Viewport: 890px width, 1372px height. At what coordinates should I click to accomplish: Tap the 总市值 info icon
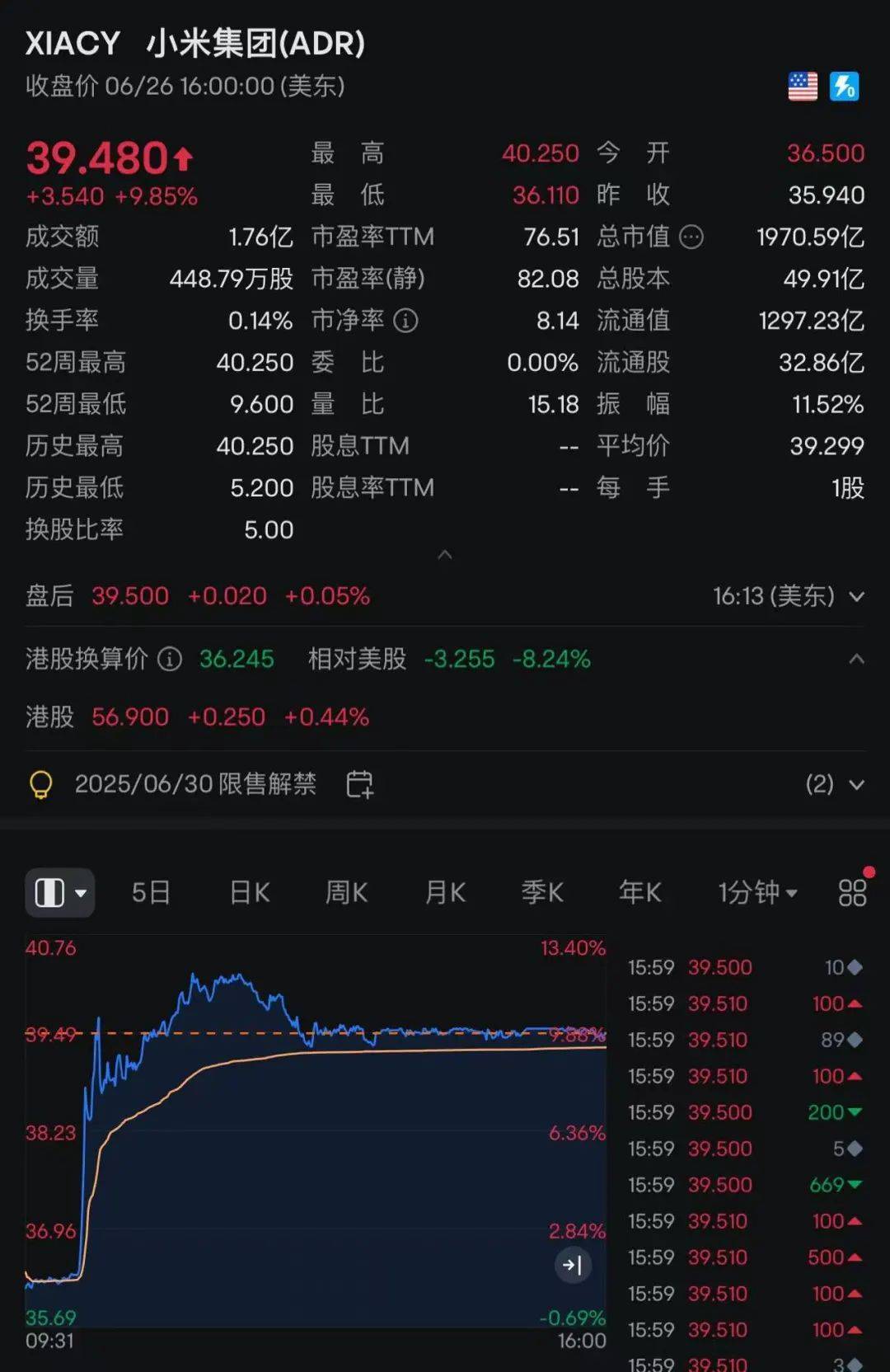coord(691,237)
